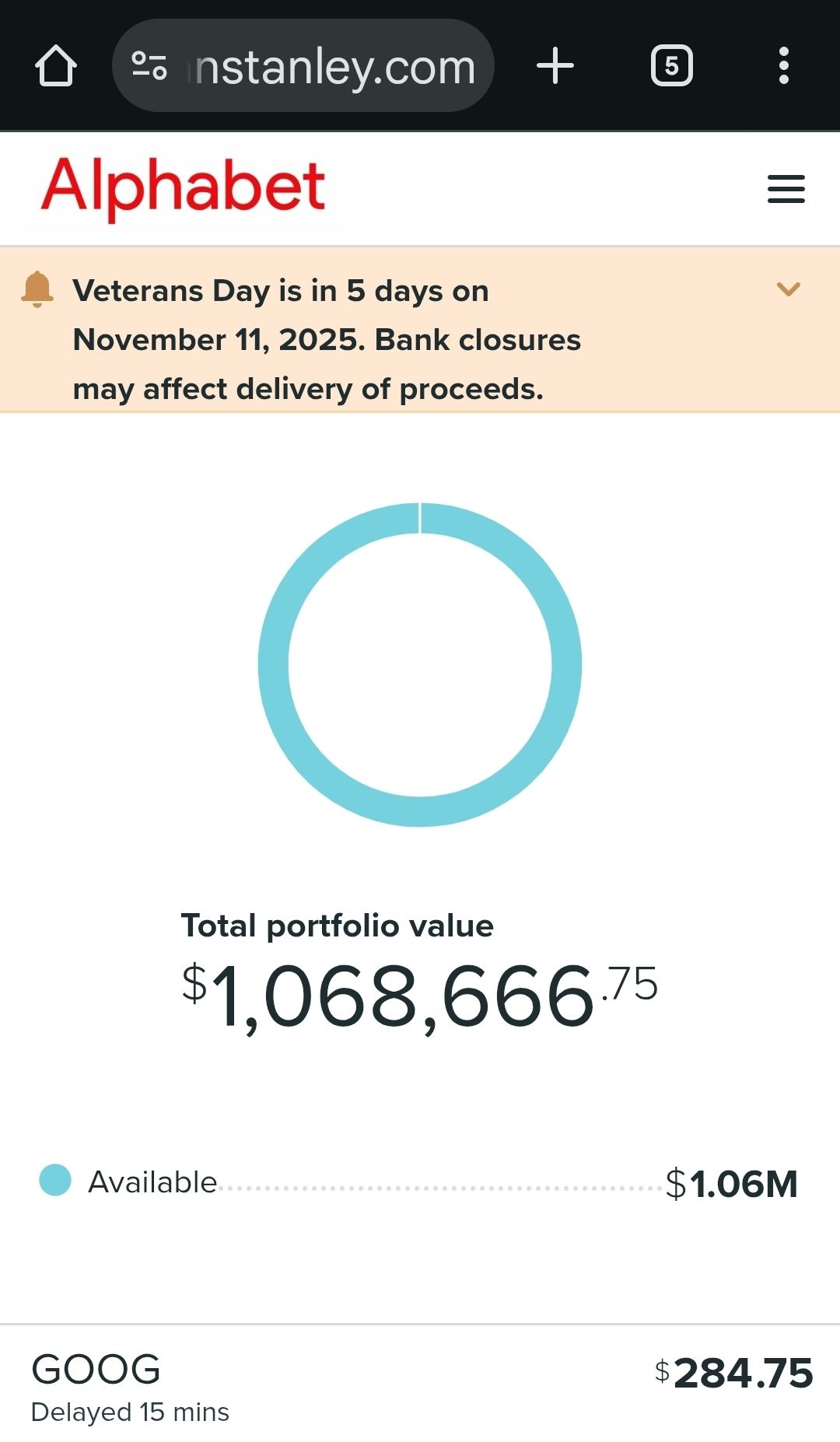
Task: View site information icon in address bar
Action: 149,66
